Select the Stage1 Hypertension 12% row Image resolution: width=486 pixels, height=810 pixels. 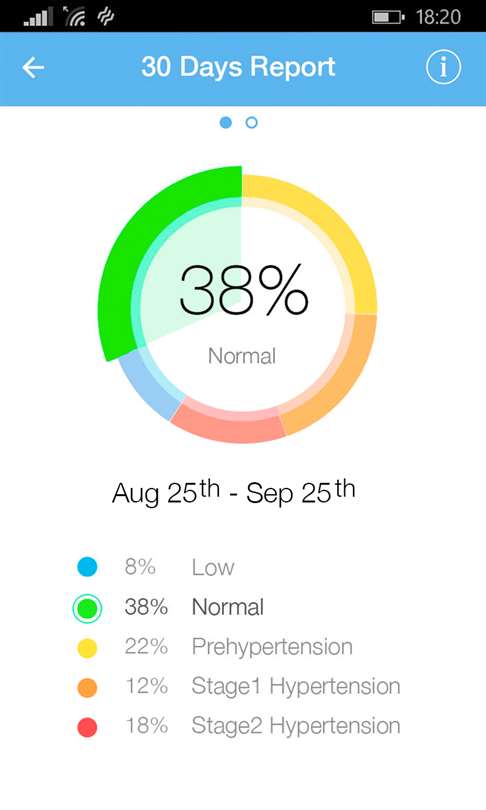pyautogui.click(x=239, y=687)
